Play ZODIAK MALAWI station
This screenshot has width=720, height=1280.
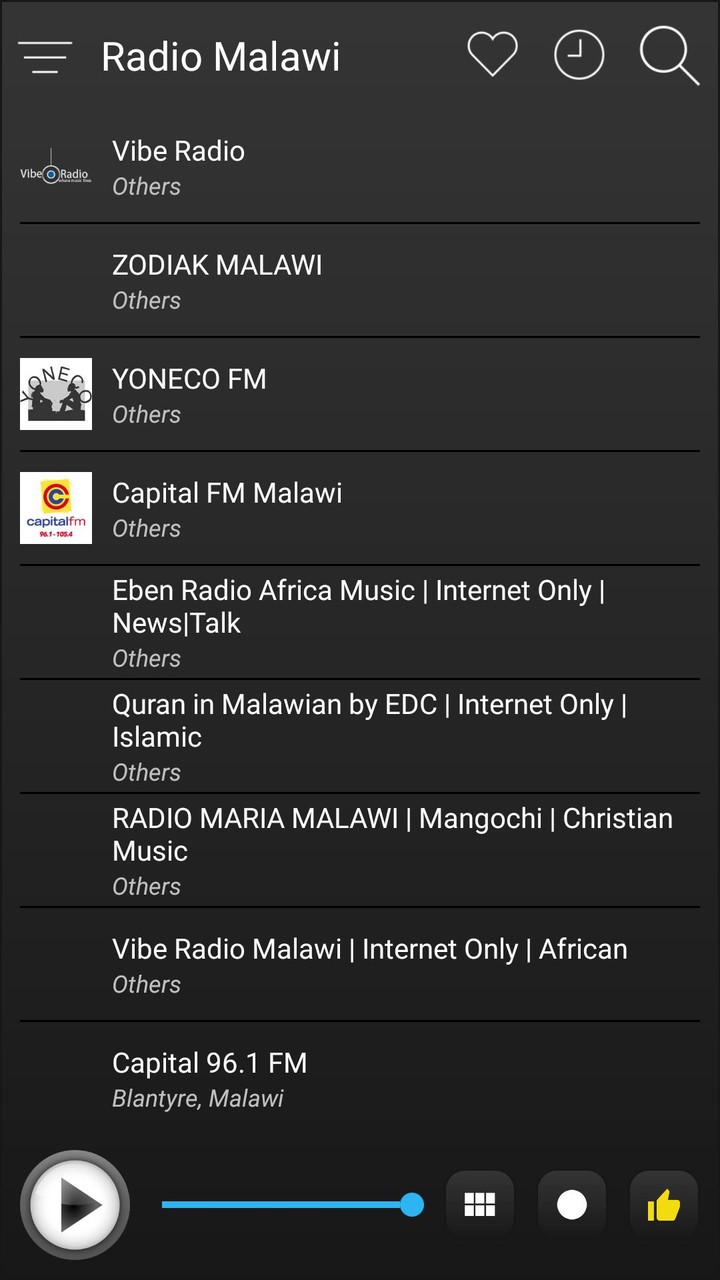coord(360,281)
